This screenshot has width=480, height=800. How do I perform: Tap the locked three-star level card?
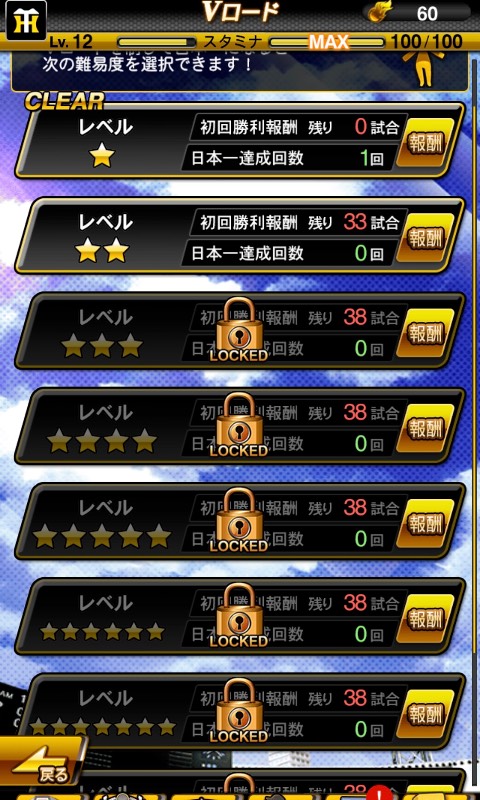(239, 331)
